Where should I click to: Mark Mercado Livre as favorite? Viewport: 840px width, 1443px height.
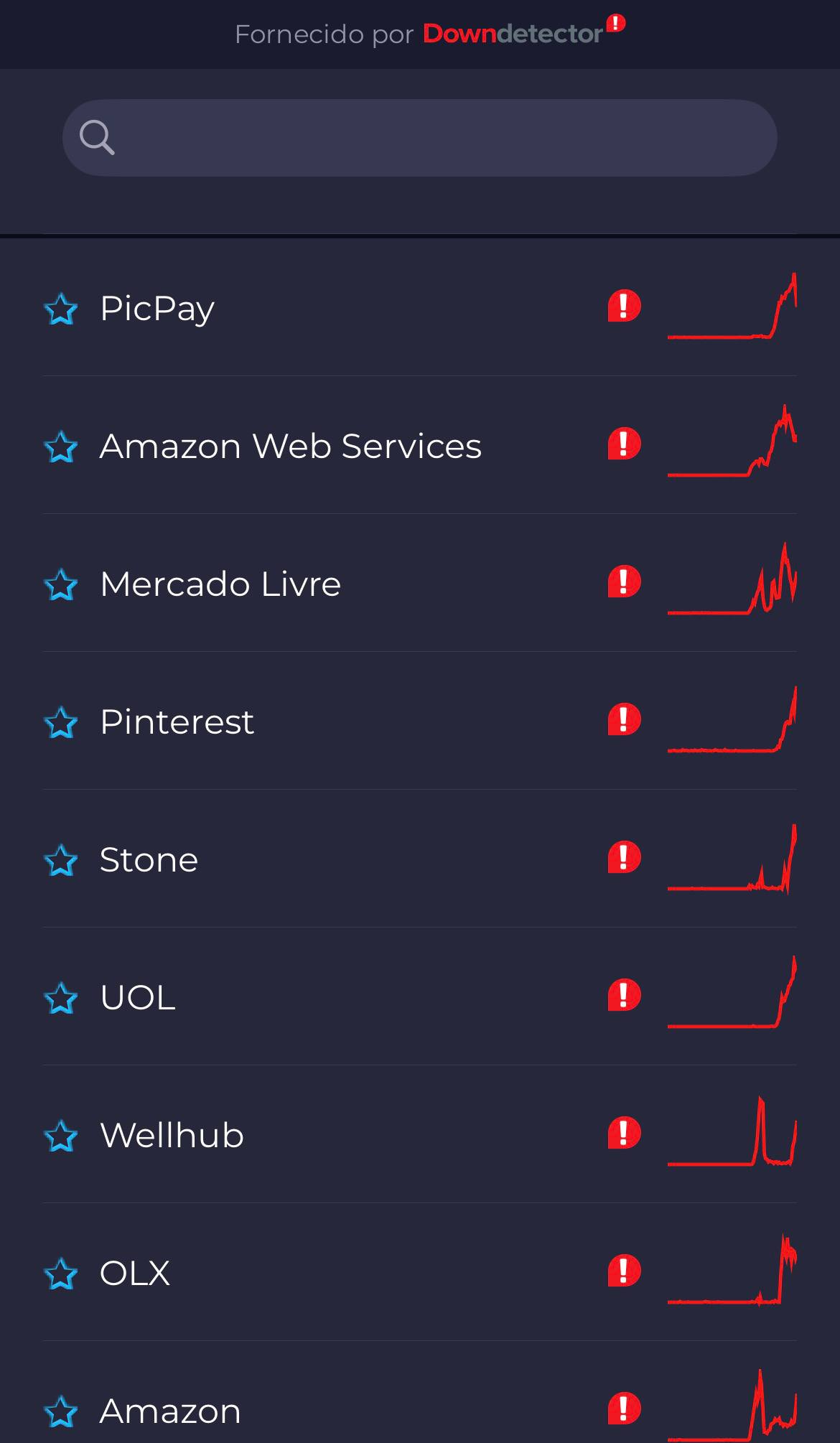[61, 585]
